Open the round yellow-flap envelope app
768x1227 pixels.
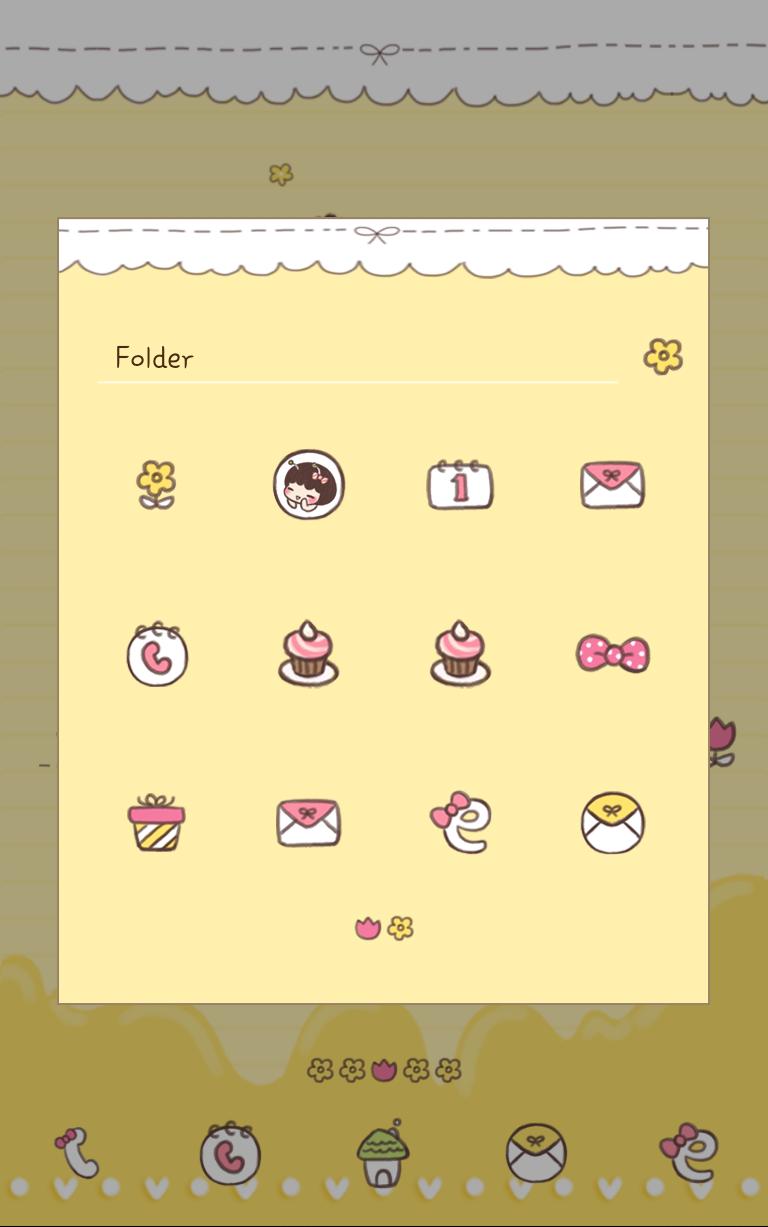612,823
